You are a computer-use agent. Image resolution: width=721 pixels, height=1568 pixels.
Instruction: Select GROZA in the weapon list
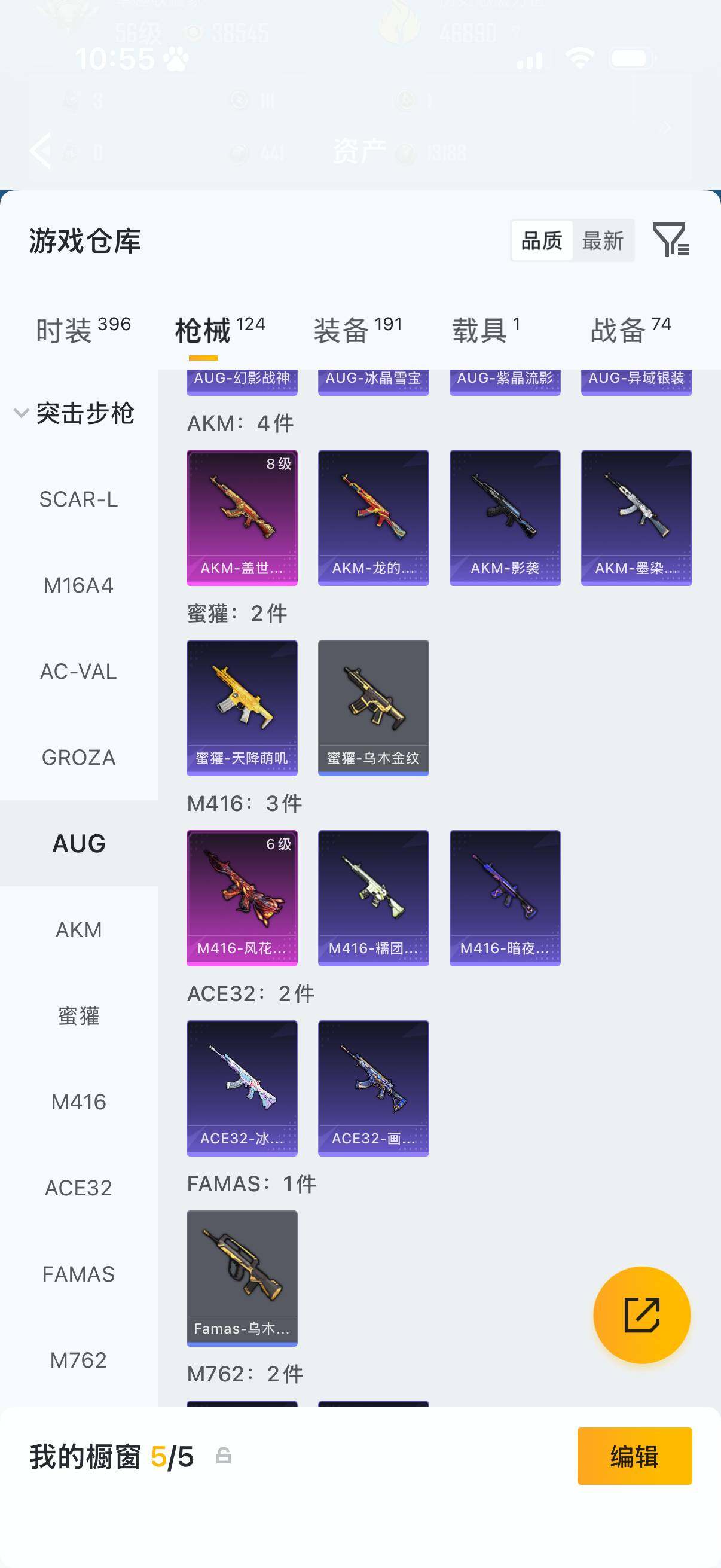click(78, 757)
